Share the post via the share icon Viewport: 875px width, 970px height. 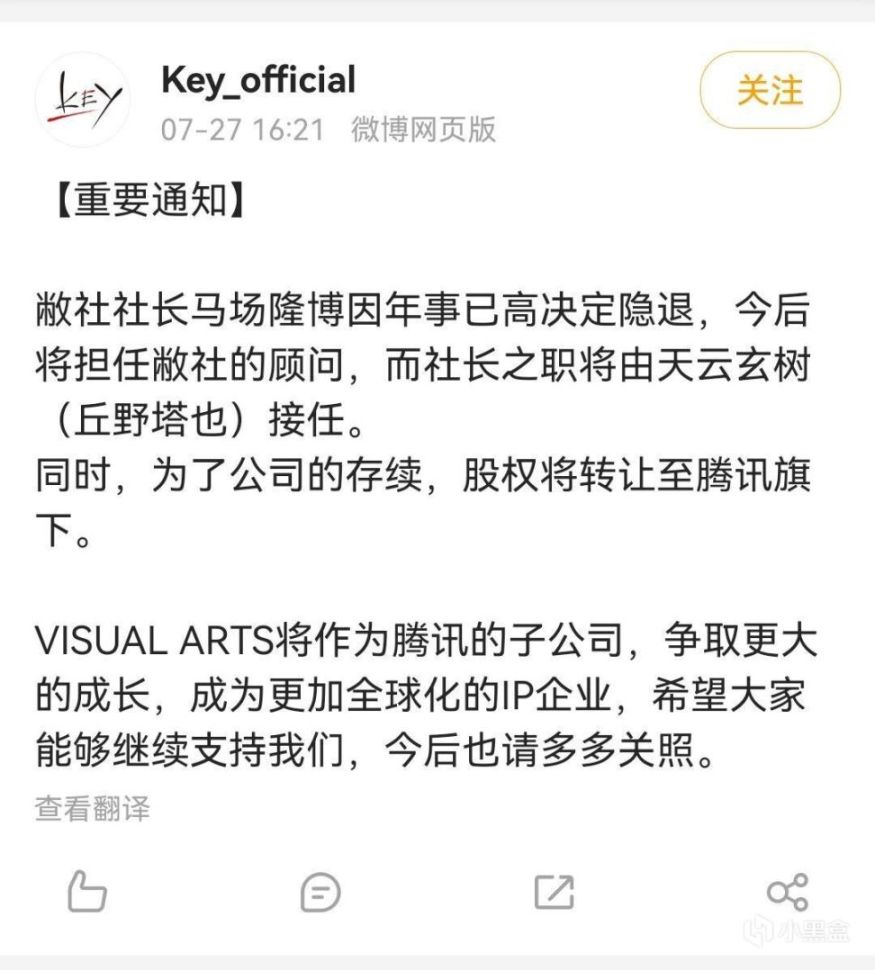click(x=787, y=892)
